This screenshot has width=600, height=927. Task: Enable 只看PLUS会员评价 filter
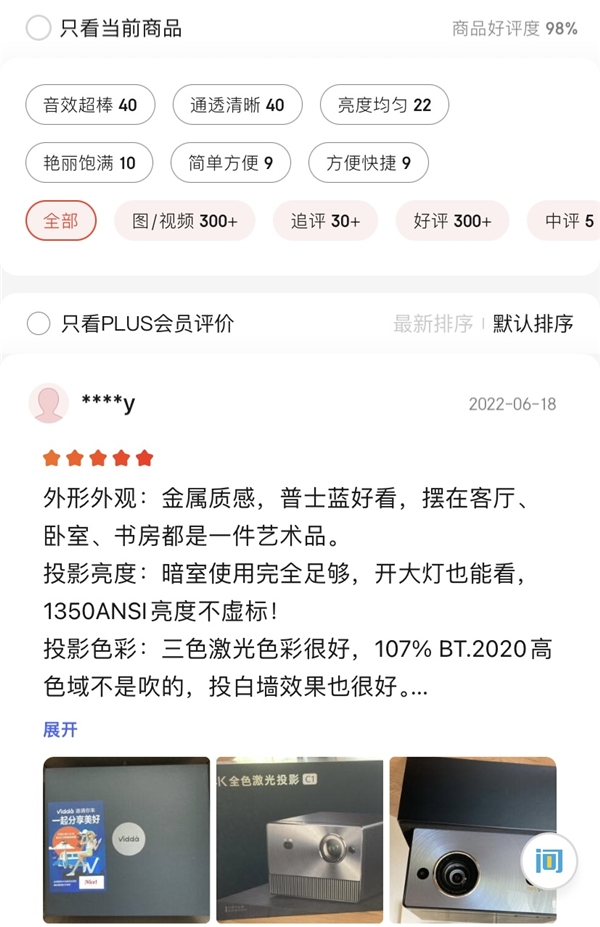click(x=39, y=323)
